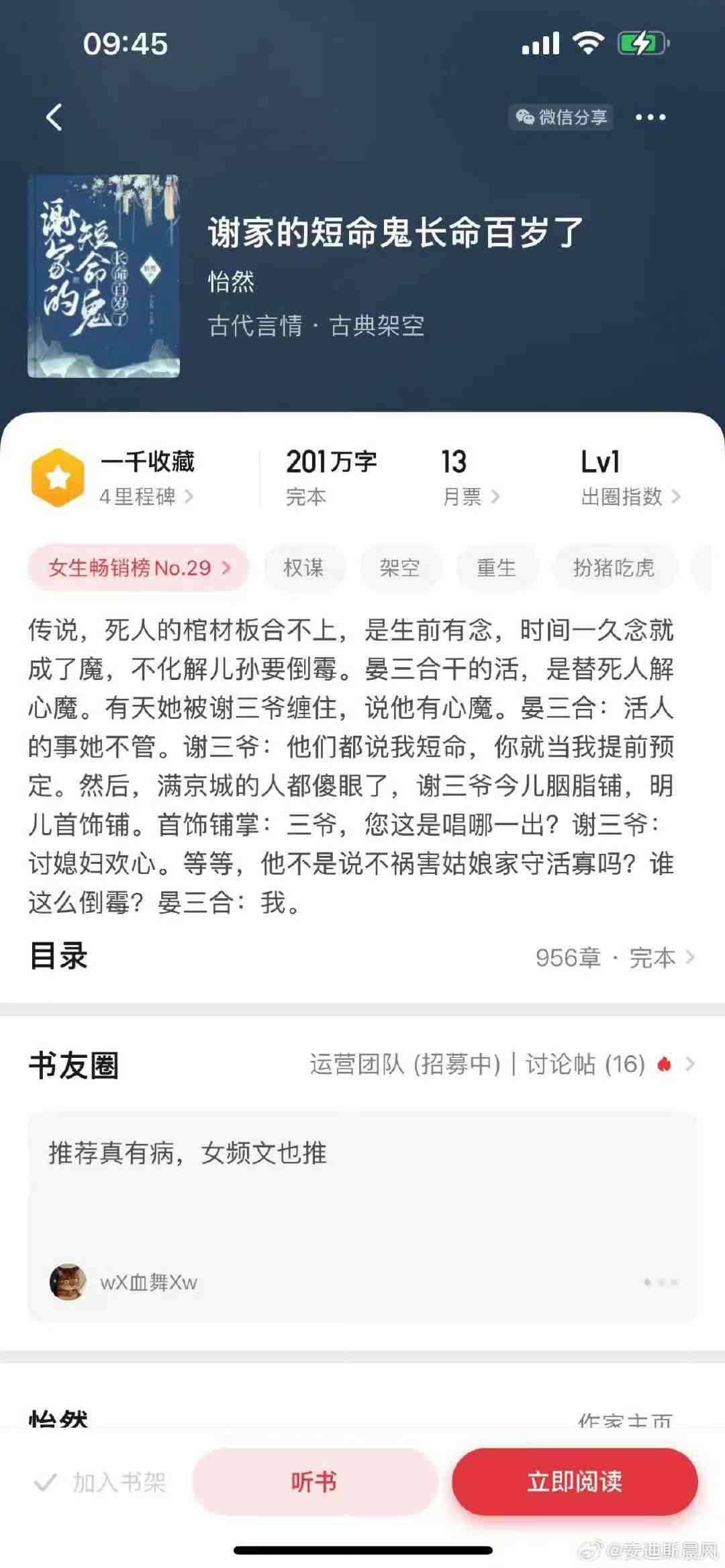Tap 加入书架 to add to bookshelf
The width and height of the screenshot is (725, 1568).
pos(101,1481)
